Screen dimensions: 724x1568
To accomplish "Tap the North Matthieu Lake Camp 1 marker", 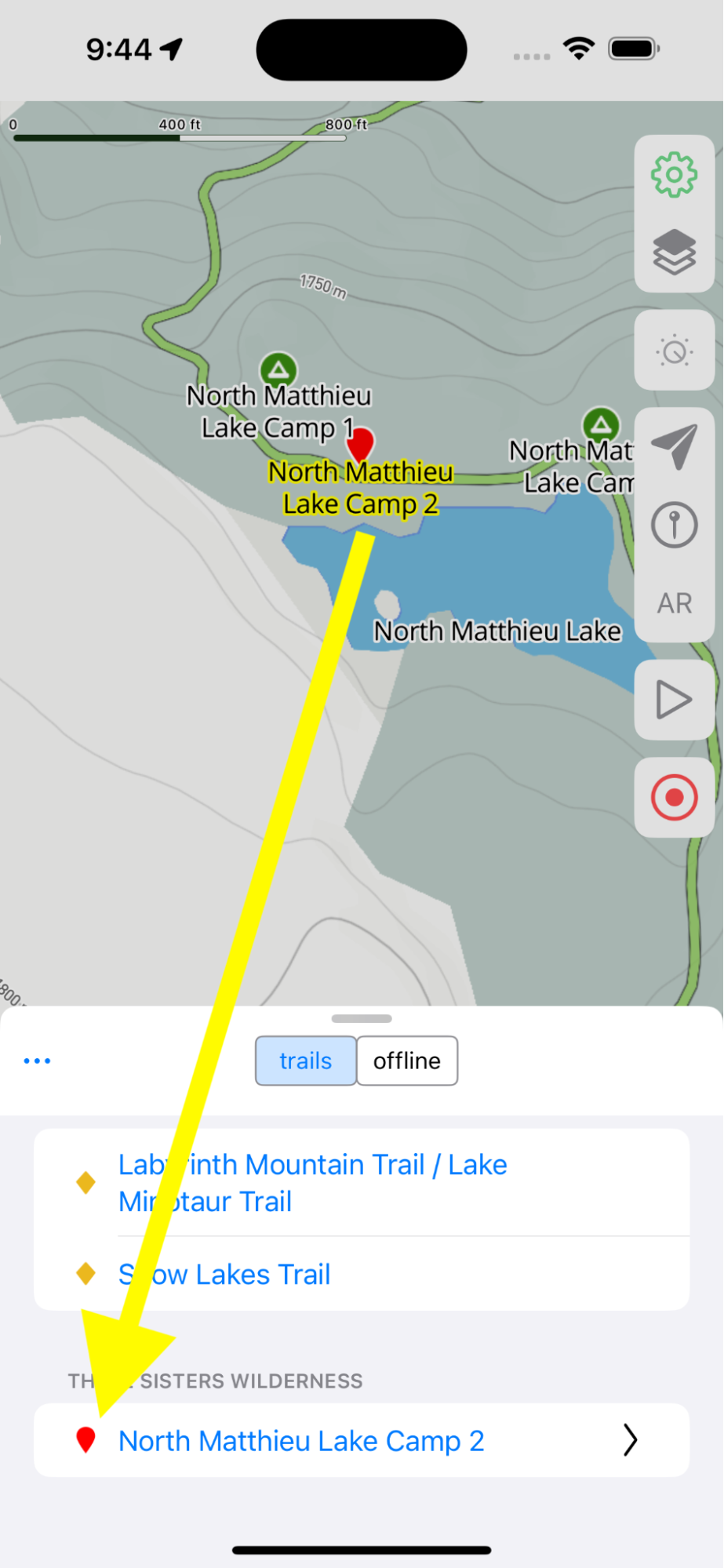I will point(278,369).
